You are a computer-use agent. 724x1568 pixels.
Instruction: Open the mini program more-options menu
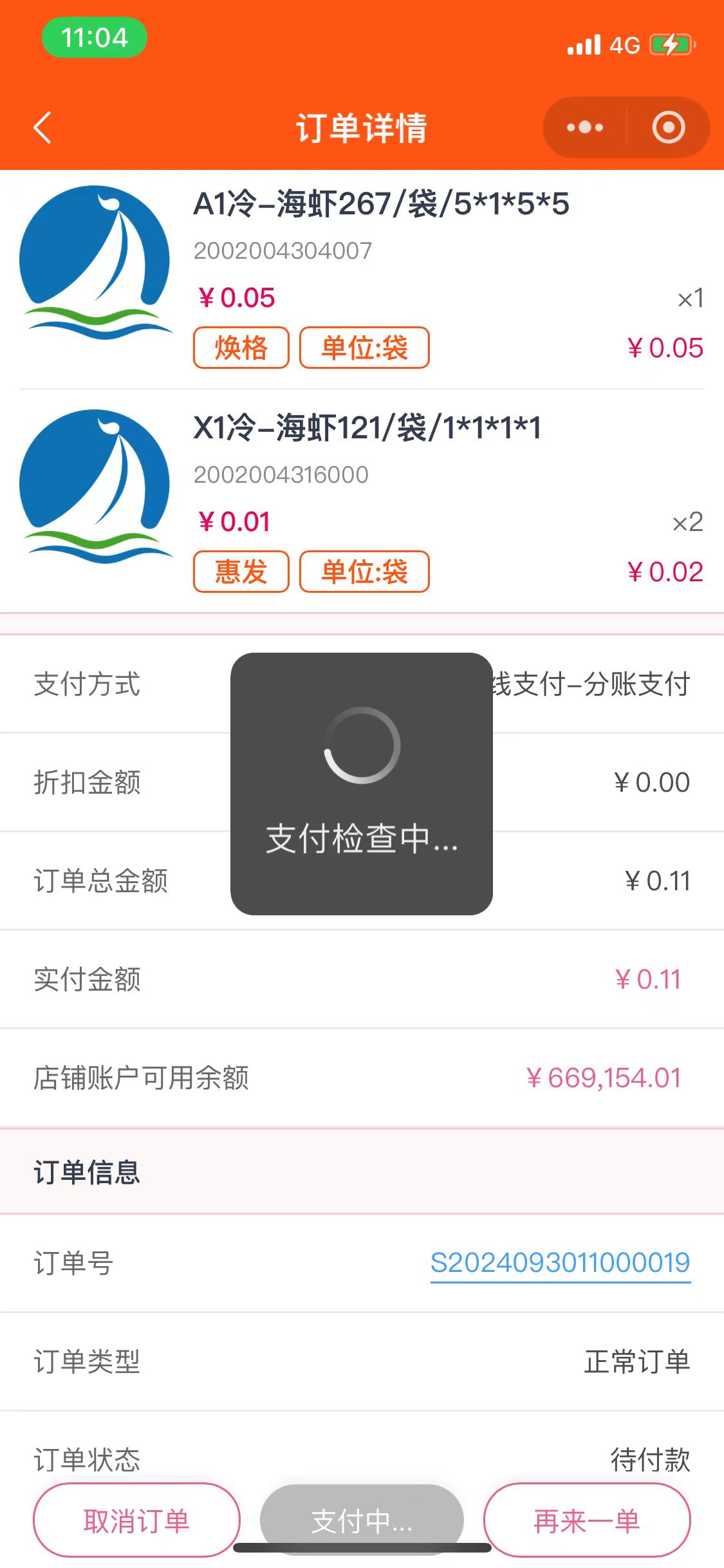coord(584,127)
